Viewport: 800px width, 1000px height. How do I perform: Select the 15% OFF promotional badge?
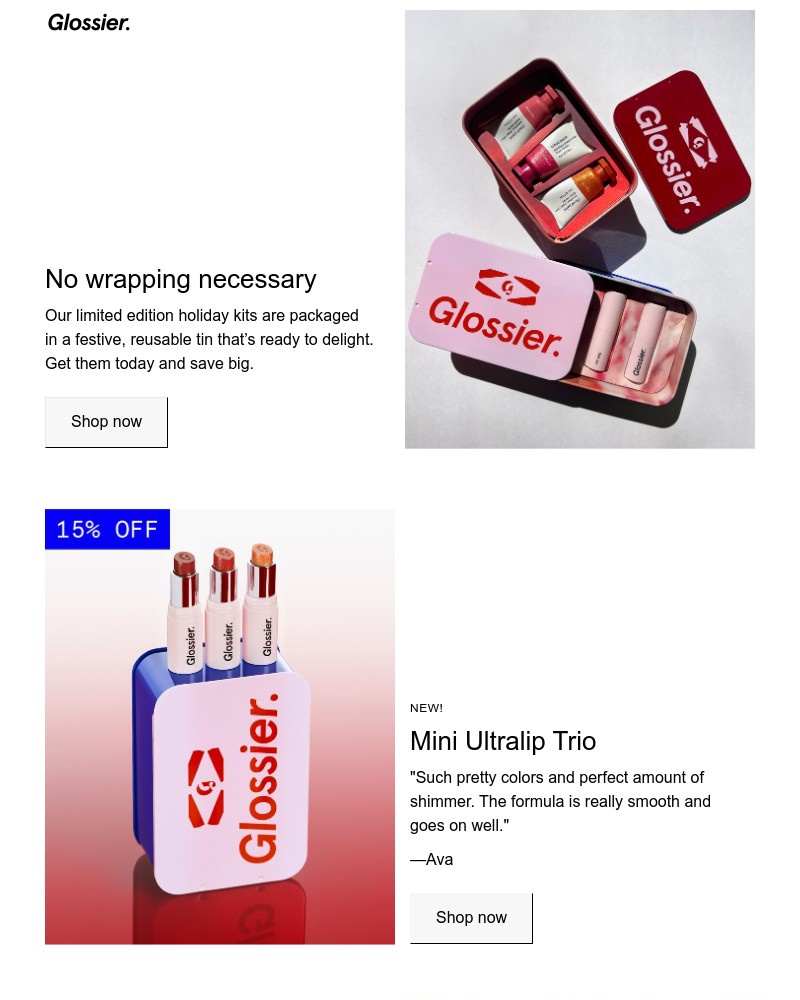coord(107,529)
